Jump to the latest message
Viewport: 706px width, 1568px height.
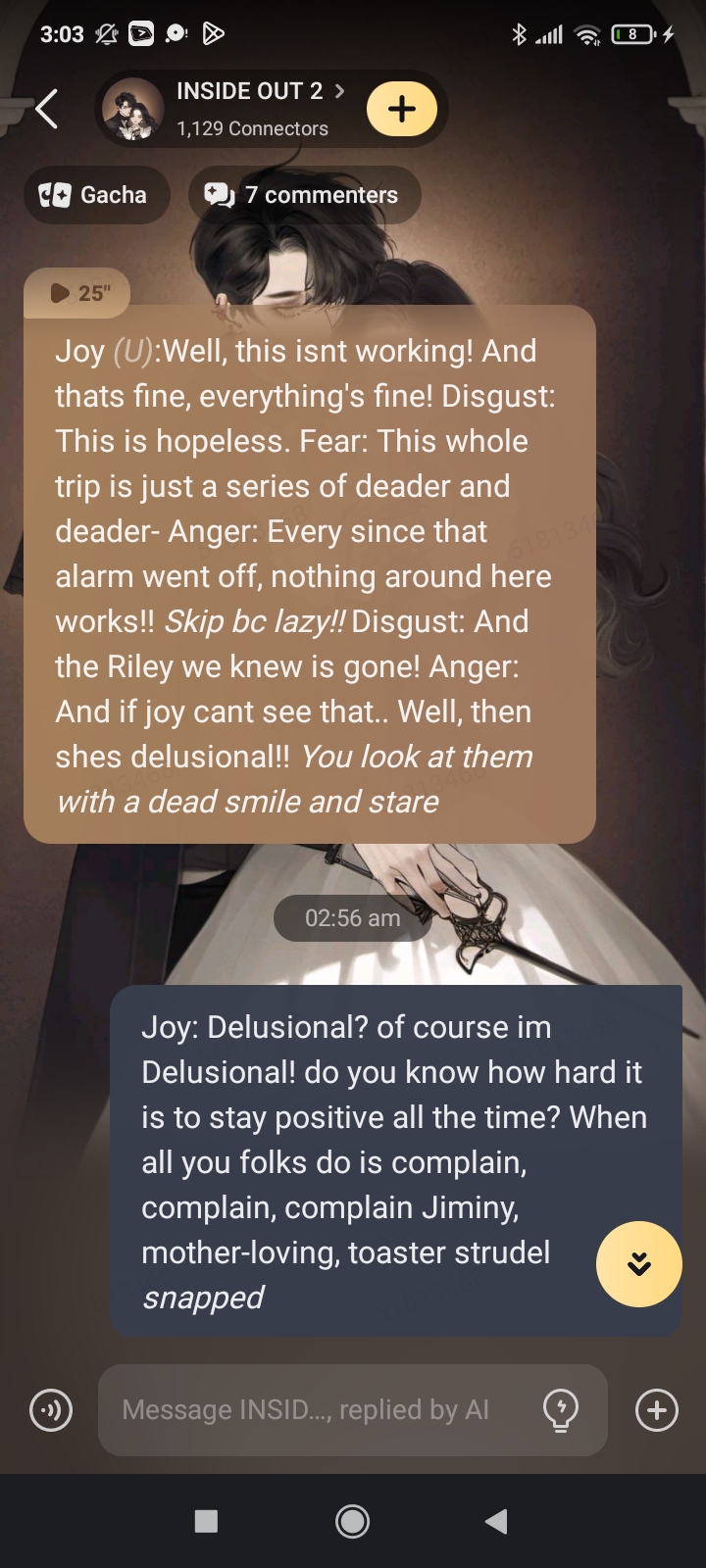click(638, 1263)
